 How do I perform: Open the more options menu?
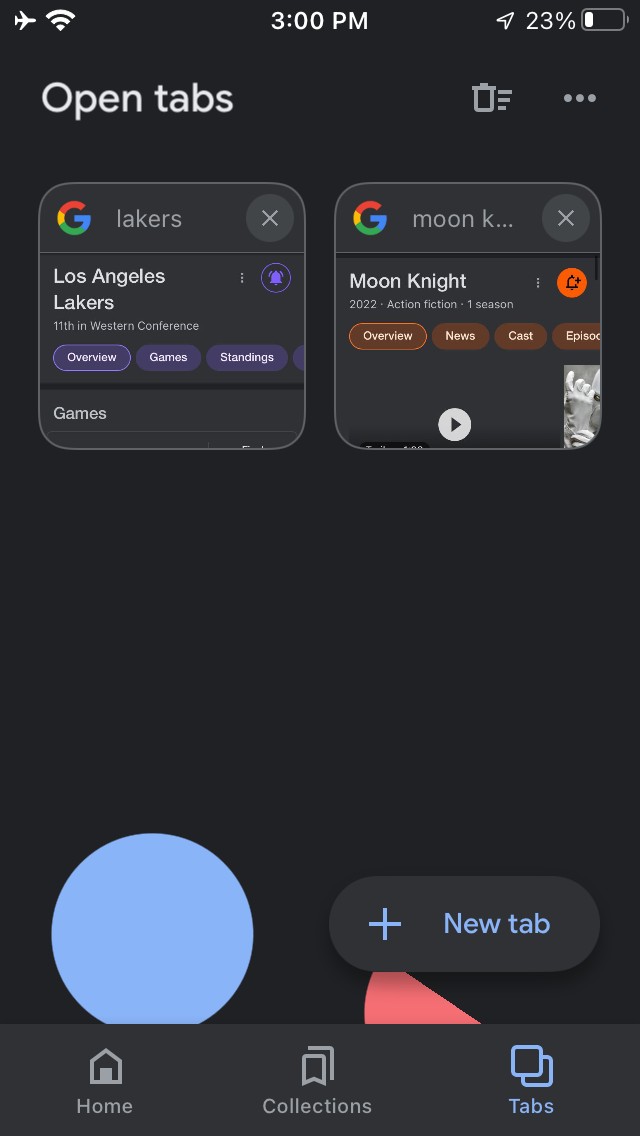[x=580, y=98]
